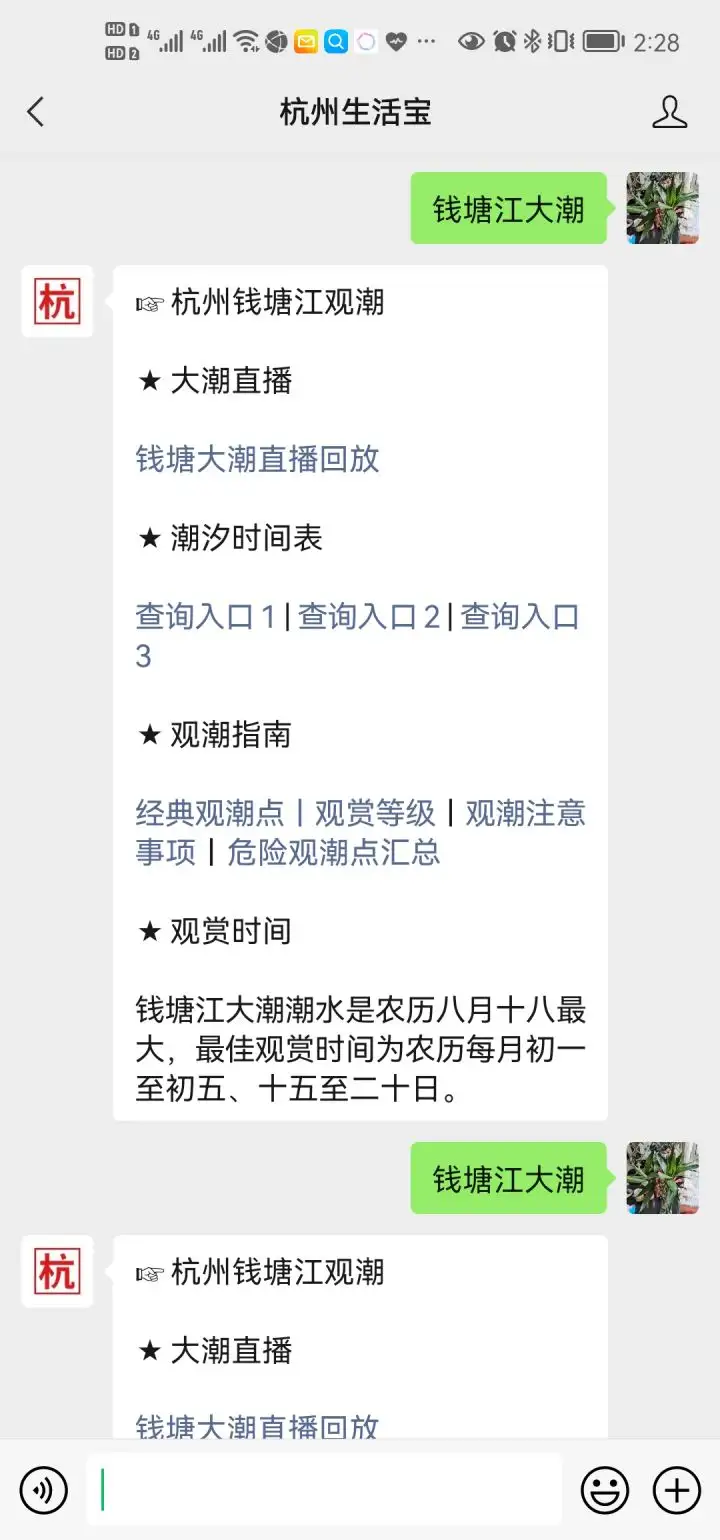Open the 杭州生活宝 account profile icon
The image size is (720, 1540).
tap(669, 112)
